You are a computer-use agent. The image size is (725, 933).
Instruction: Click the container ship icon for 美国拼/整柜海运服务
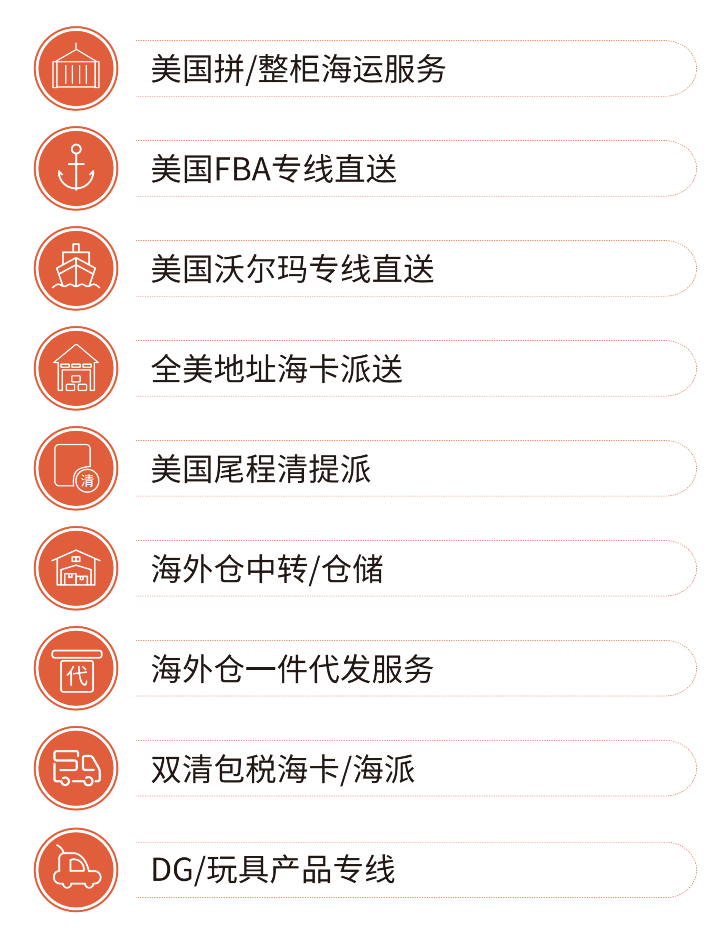click(75, 68)
